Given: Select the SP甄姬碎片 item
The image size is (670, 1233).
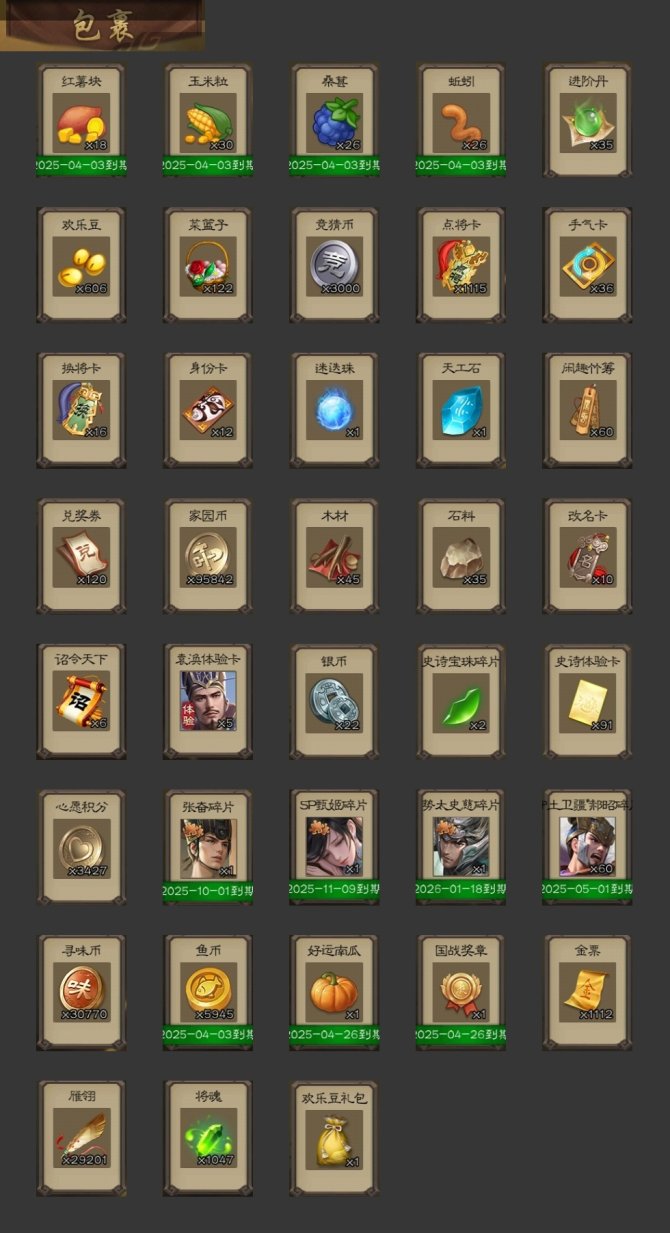Looking at the screenshot, I should click(x=335, y=846).
